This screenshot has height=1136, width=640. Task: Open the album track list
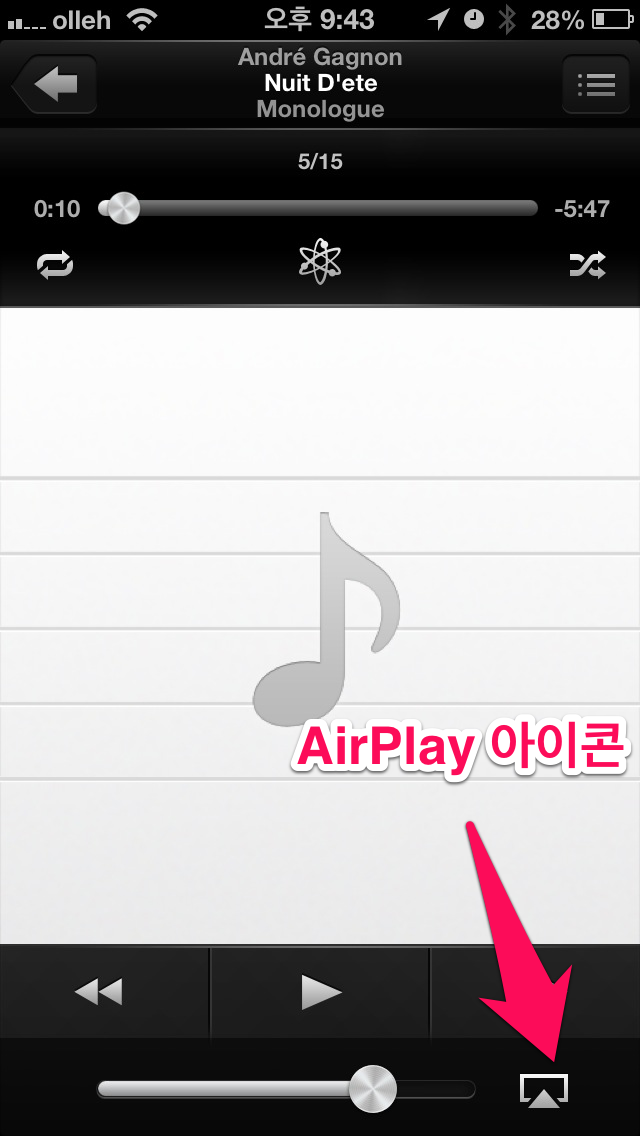595,85
